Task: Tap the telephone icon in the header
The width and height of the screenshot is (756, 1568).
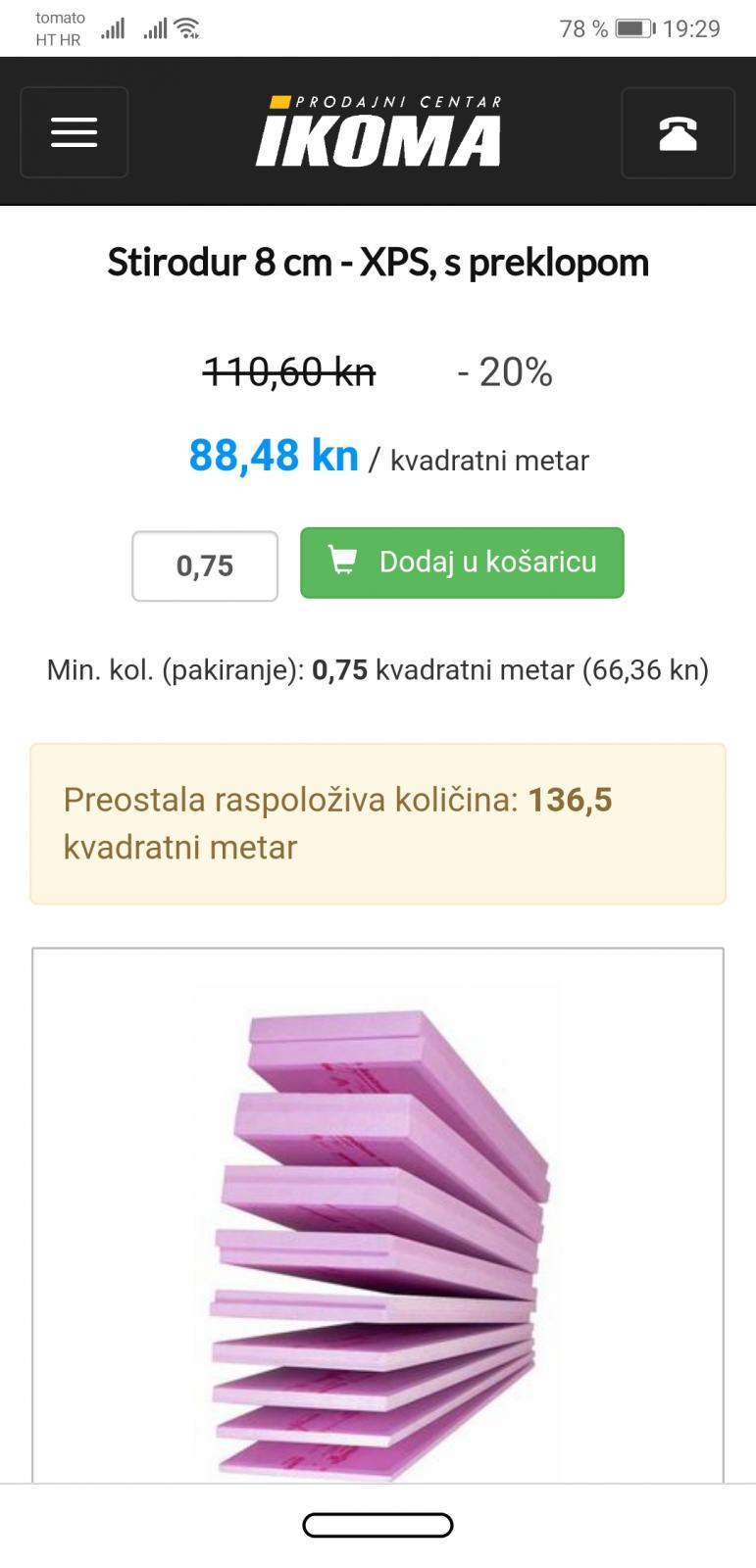Action: click(x=679, y=132)
